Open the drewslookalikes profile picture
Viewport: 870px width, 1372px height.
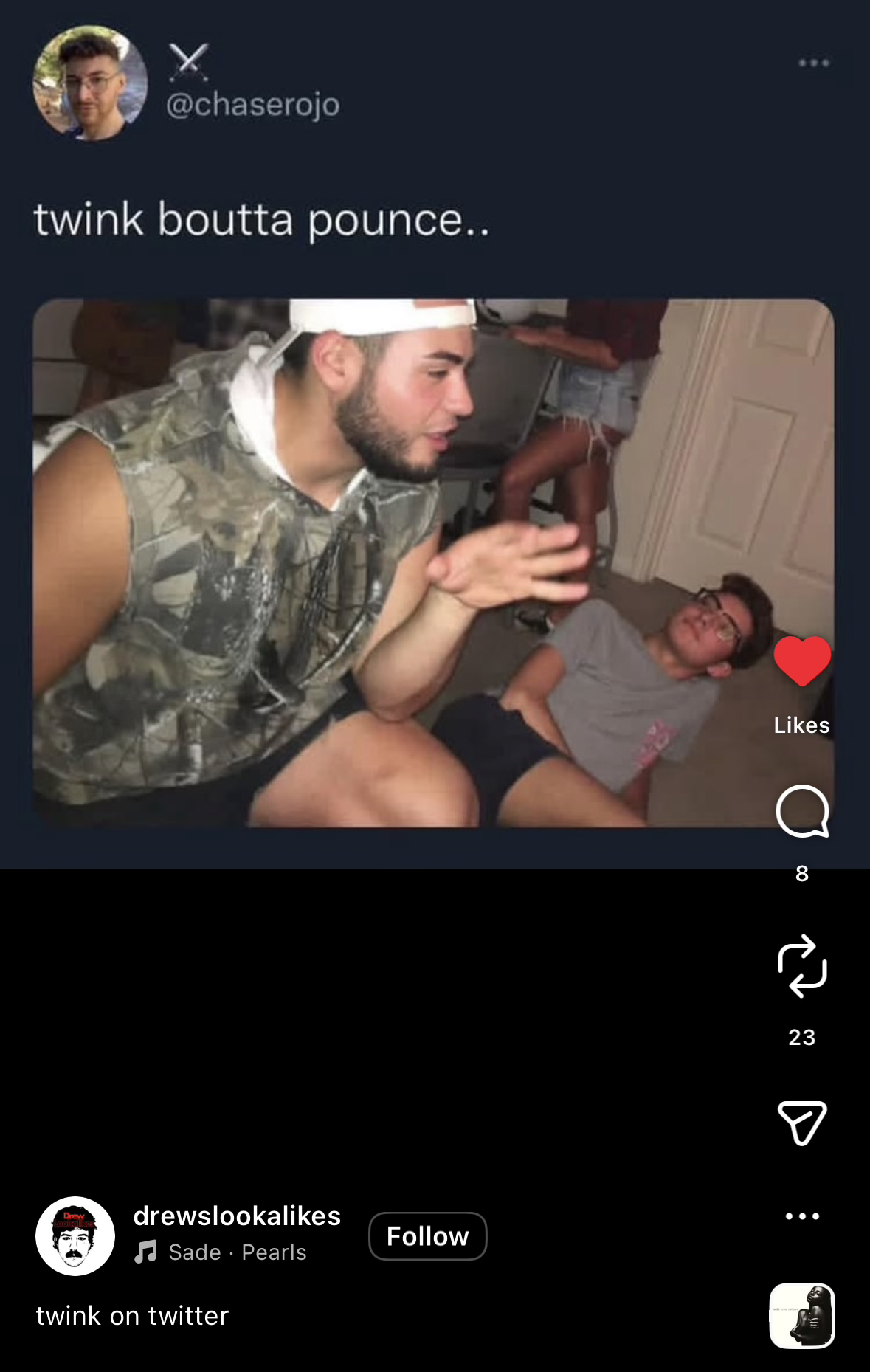tap(75, 1236)
